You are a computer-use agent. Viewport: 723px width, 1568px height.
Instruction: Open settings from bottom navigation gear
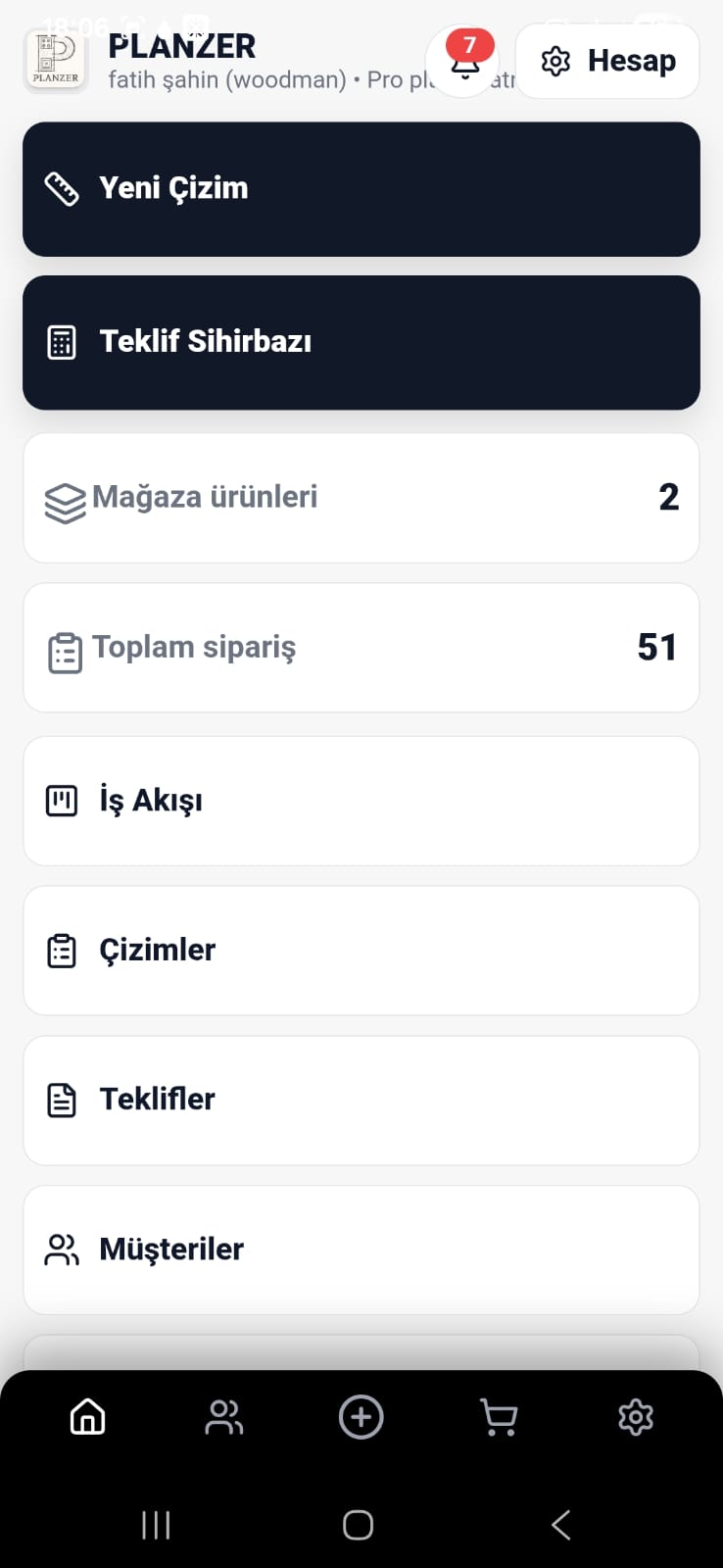point(636,1417)
